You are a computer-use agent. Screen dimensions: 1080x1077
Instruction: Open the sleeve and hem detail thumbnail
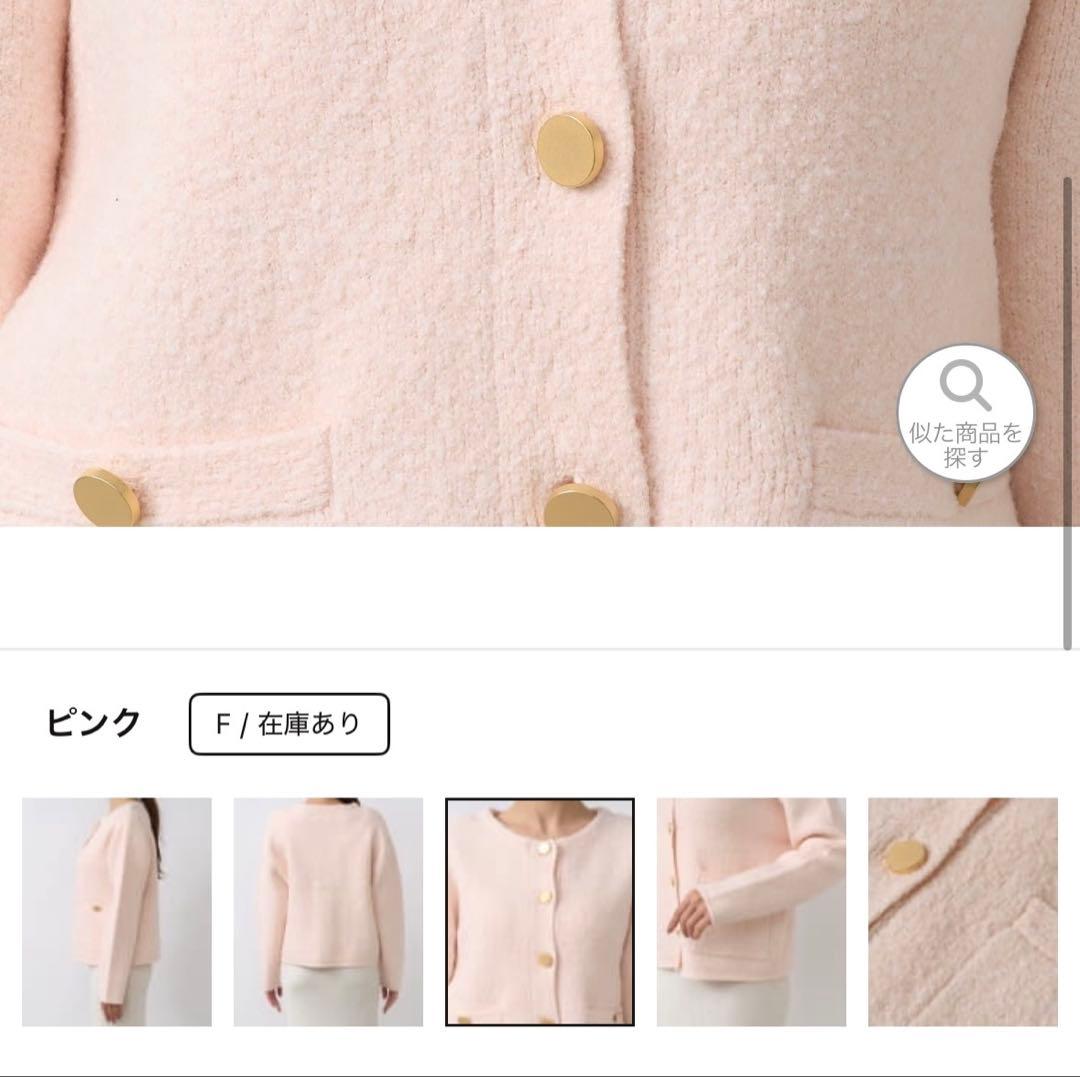point(751,912)
